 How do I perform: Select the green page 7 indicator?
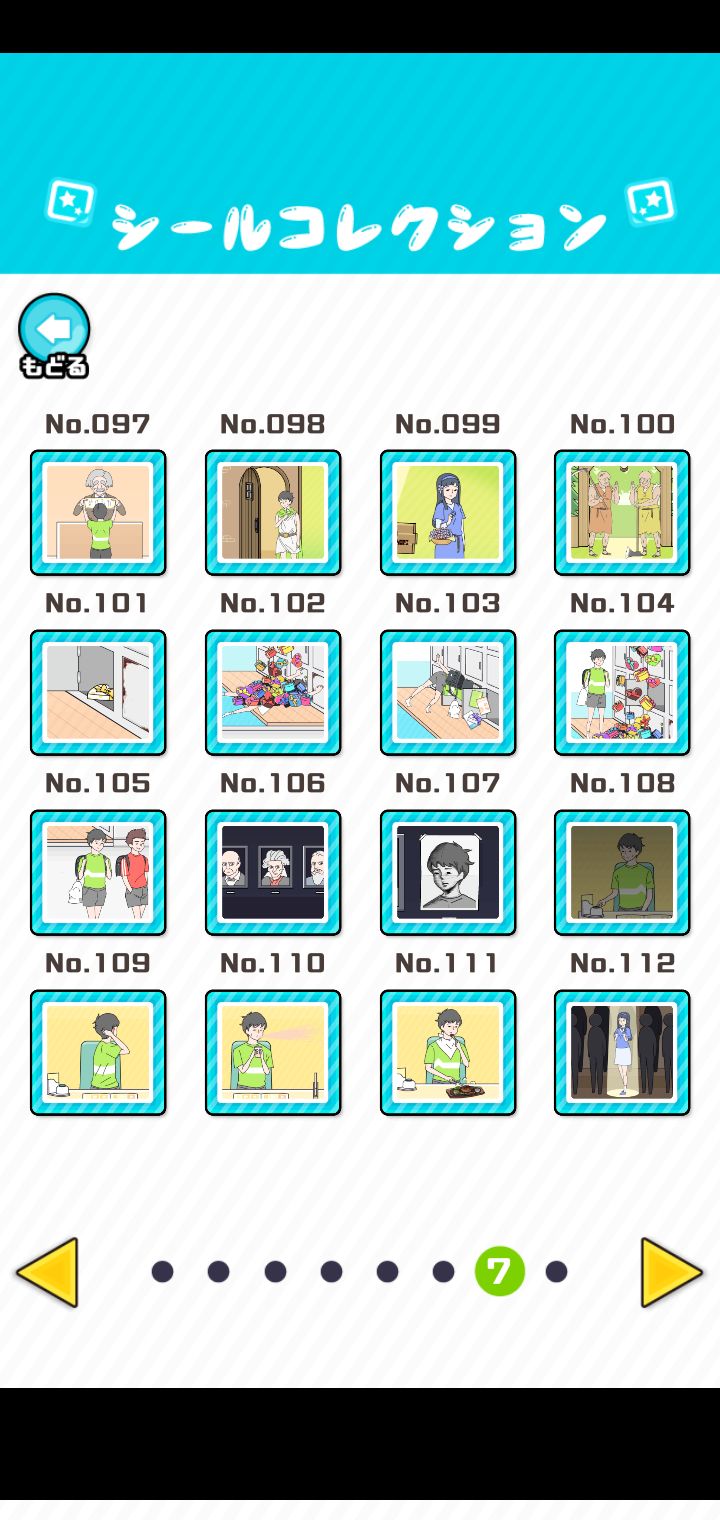(499, 1270)
